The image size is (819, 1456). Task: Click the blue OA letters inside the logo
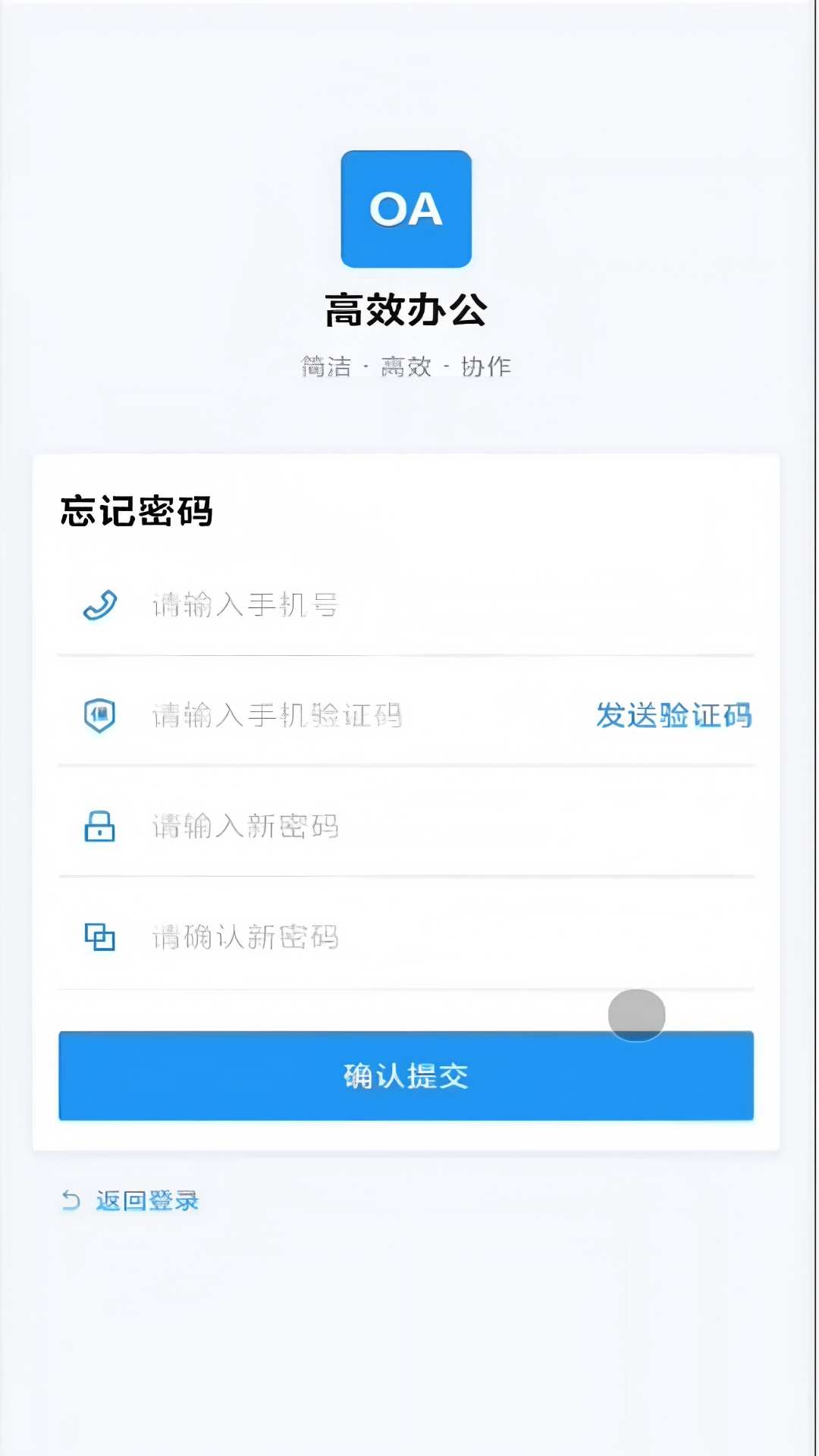coord(406,209)
